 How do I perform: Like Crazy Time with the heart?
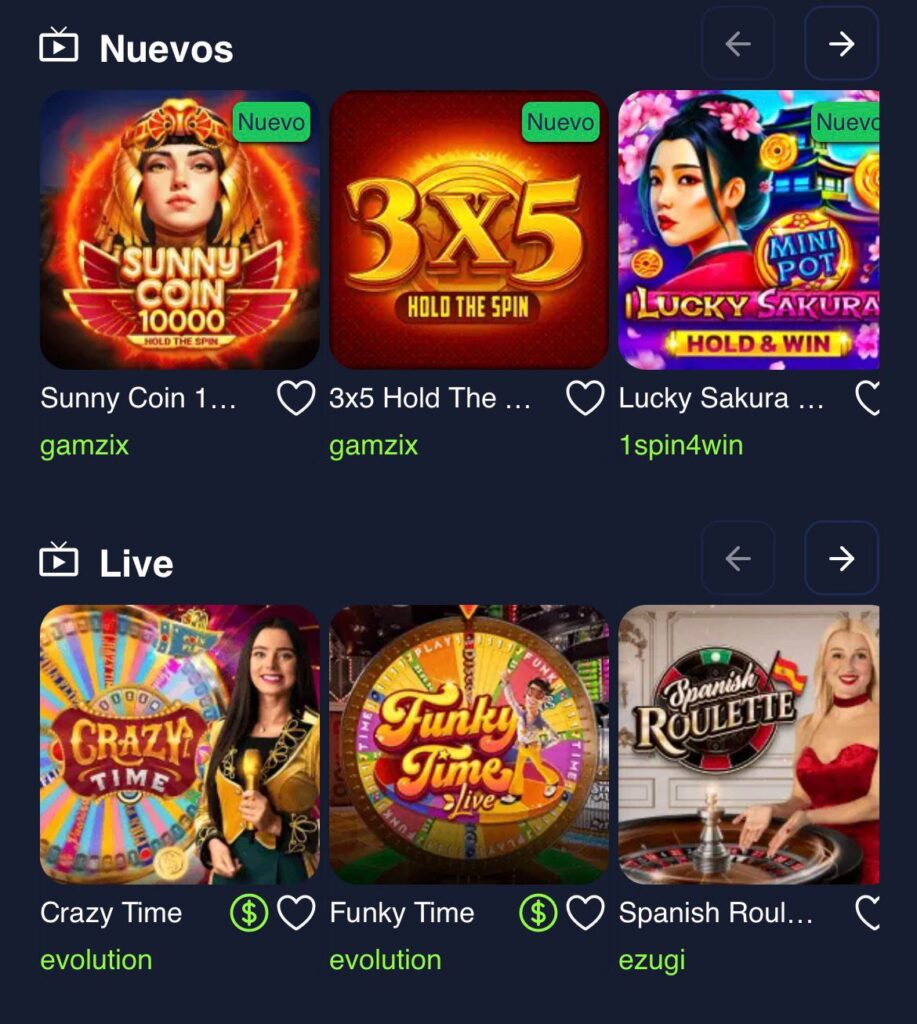pyautogui.click(x=296, y=913)
